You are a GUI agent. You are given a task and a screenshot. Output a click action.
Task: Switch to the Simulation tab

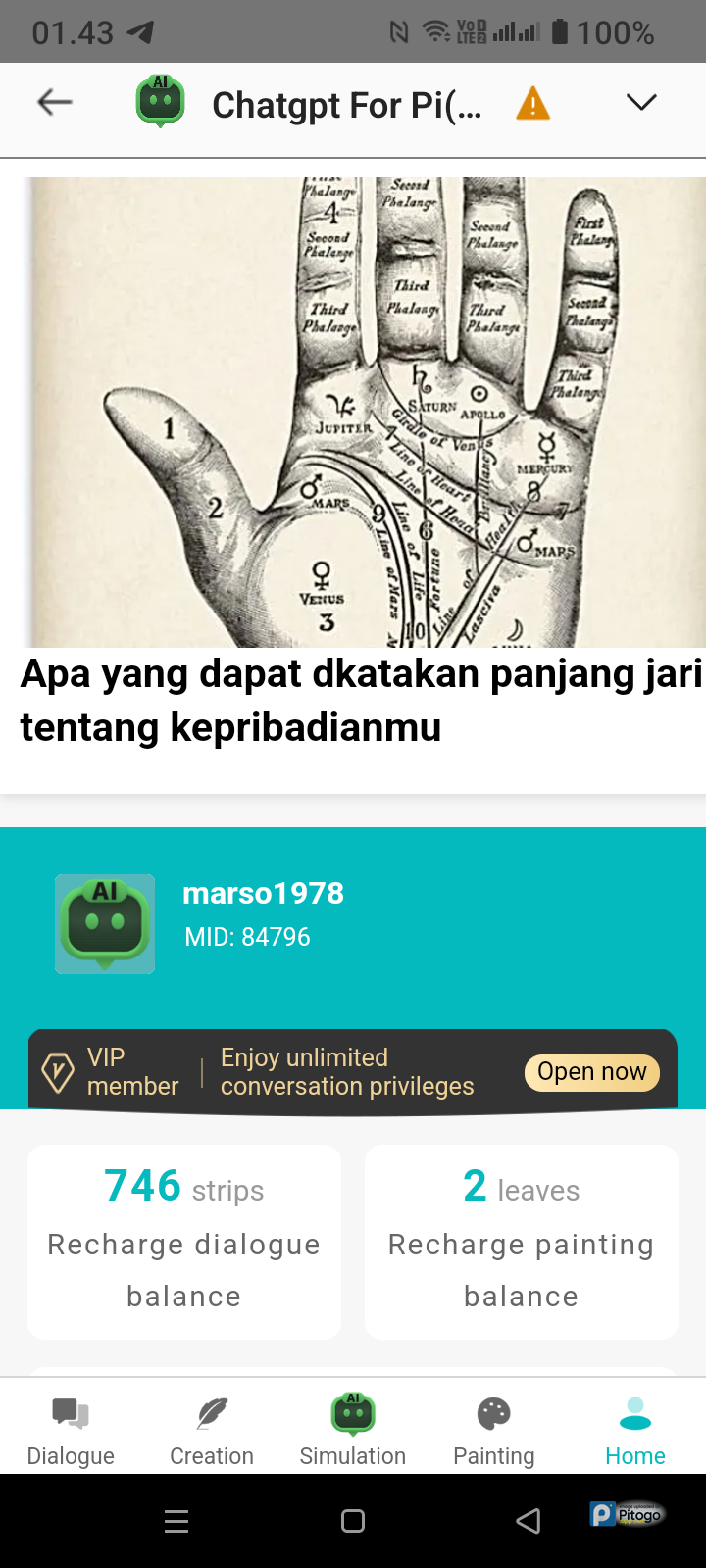coord(353,1429)
